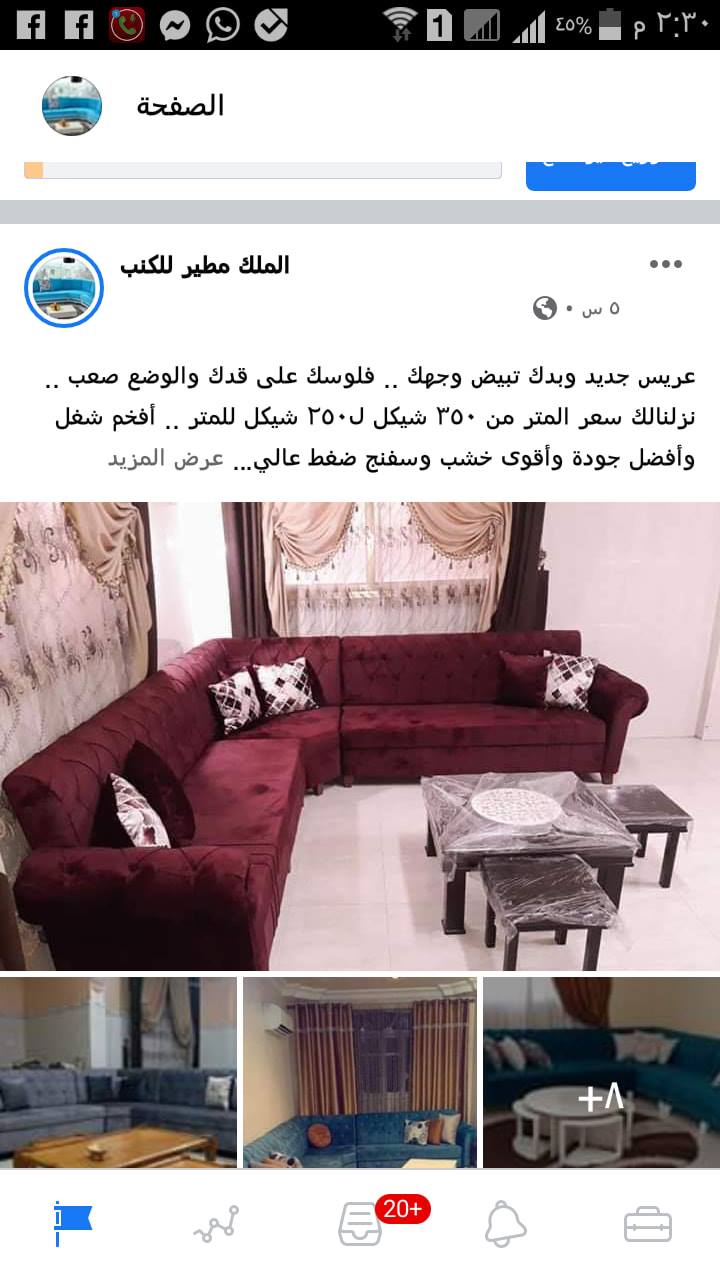The image size is (720, 1280).
Task: Open the inbox tab with 20+ badge
Action: (360, 1223)
